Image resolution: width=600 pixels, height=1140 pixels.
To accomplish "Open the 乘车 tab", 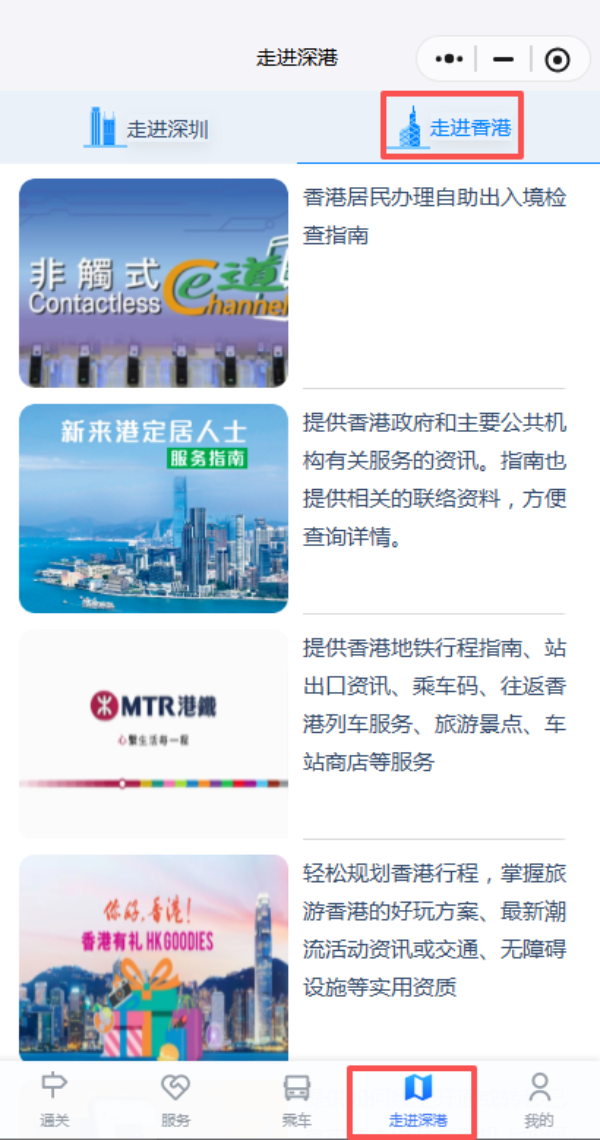I will point(296,1100).
